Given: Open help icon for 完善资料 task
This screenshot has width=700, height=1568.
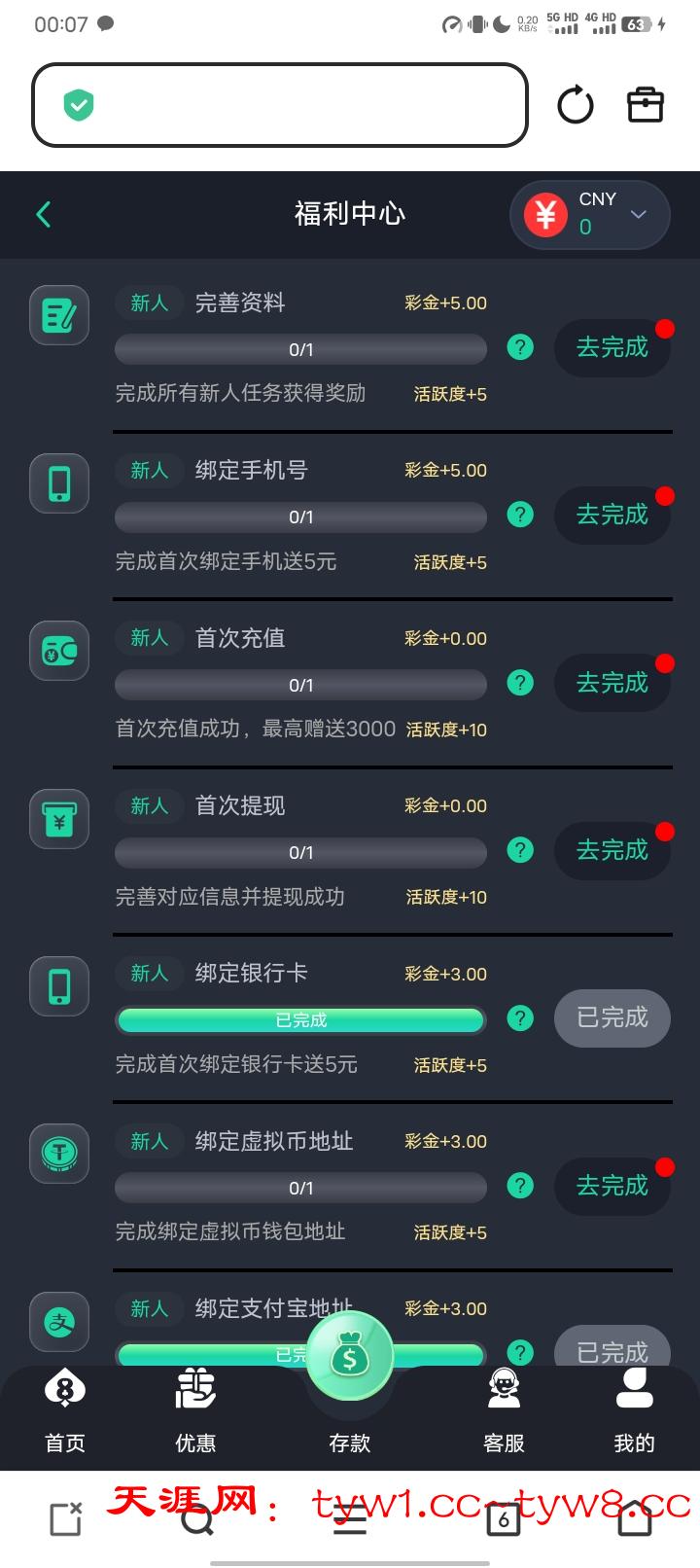Looking at the screenshot, I should [x=521, y=347].
